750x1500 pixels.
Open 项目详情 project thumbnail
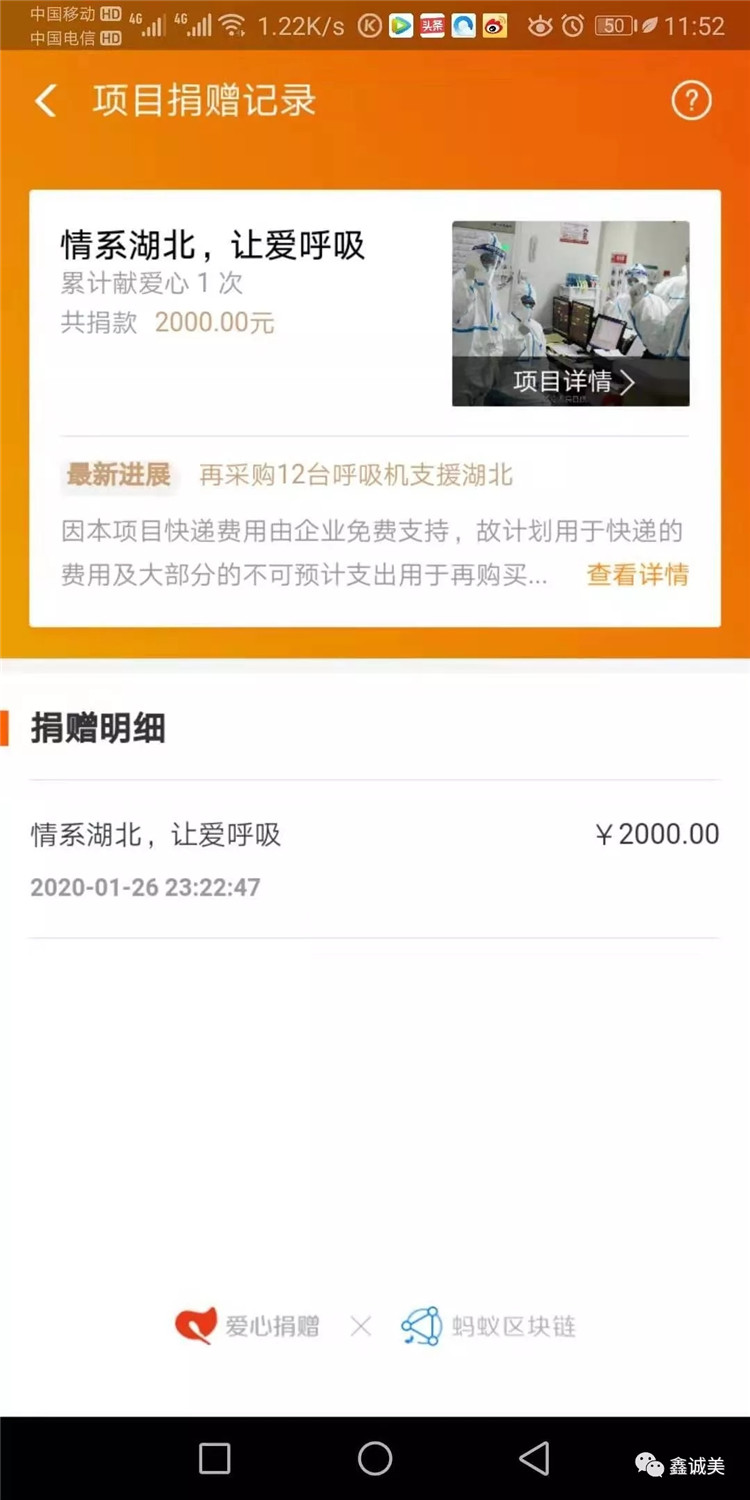pyautogui.click(x=570, y=313)
